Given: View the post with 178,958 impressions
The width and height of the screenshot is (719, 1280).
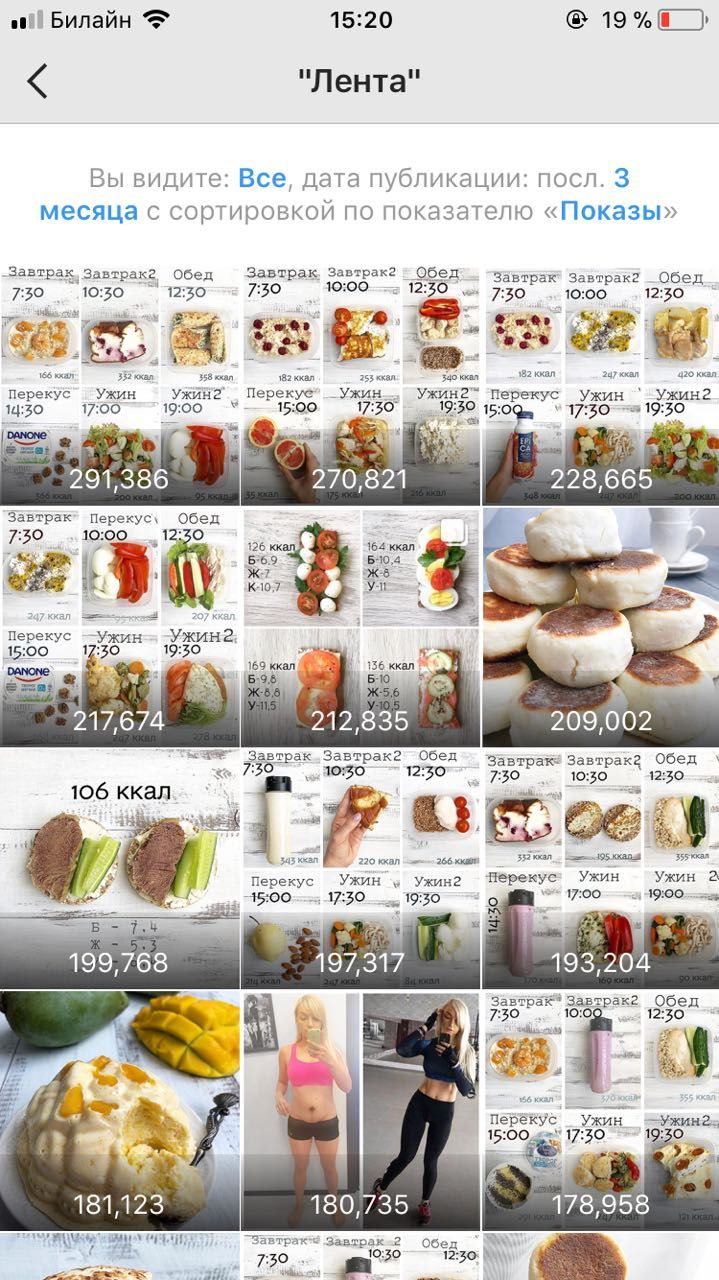Looking at the screenshot, I should [600, 1110].
